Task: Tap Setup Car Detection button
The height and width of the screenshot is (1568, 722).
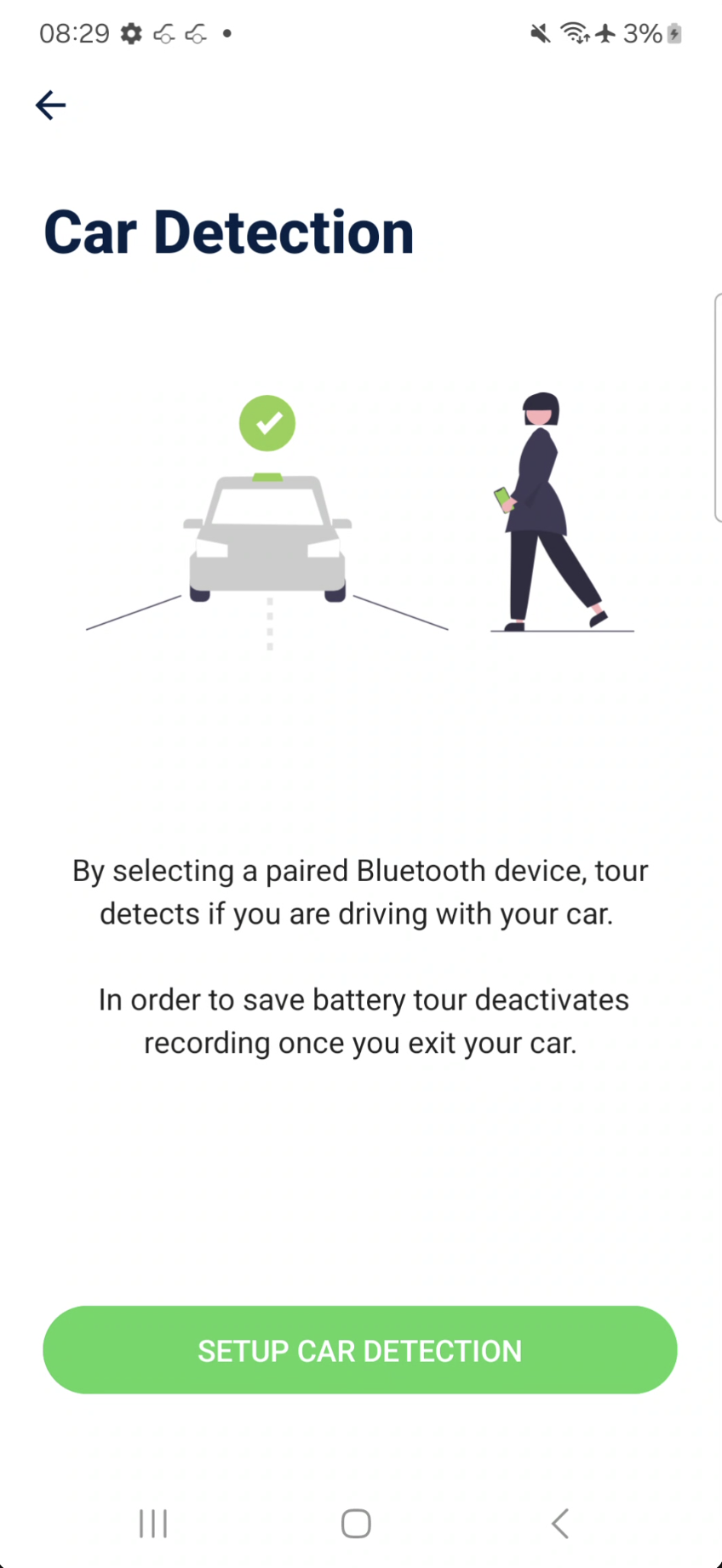Action: [x=360, y=1350]
